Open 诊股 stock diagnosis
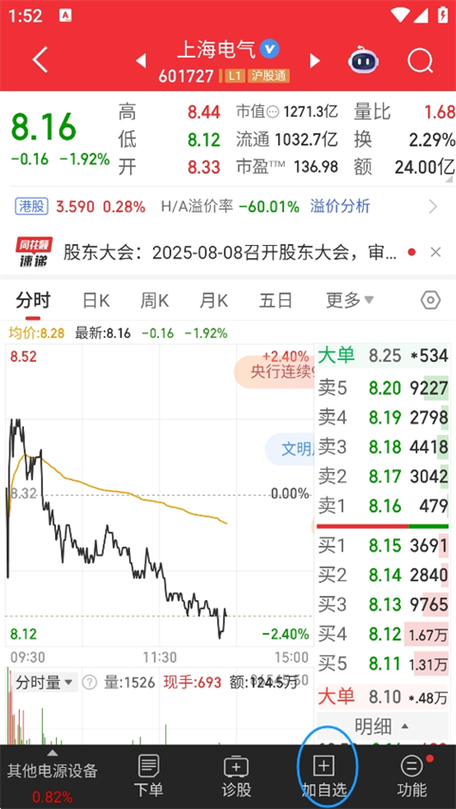Screen dimensions: 456x809 coord(236,775)
